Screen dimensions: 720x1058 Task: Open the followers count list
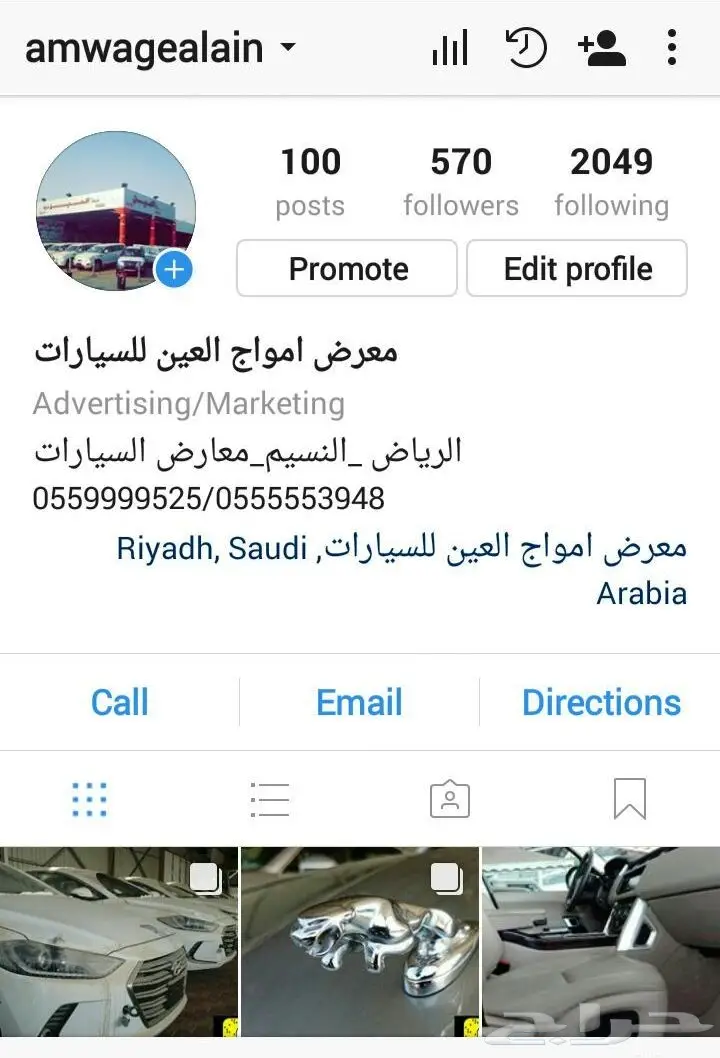(x=461, y=180)
